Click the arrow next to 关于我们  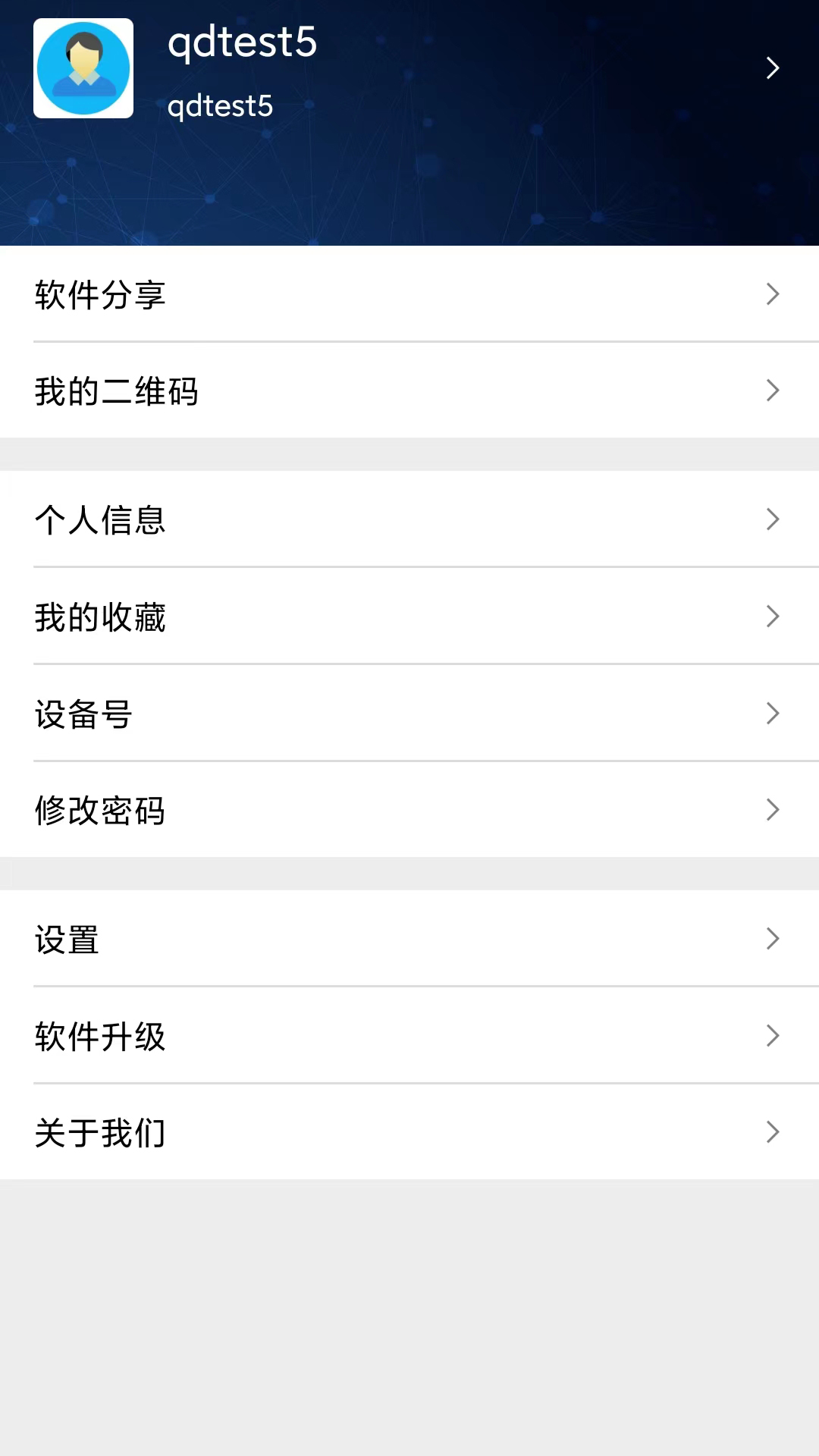pyautogui.click(x=773, y=1132)
